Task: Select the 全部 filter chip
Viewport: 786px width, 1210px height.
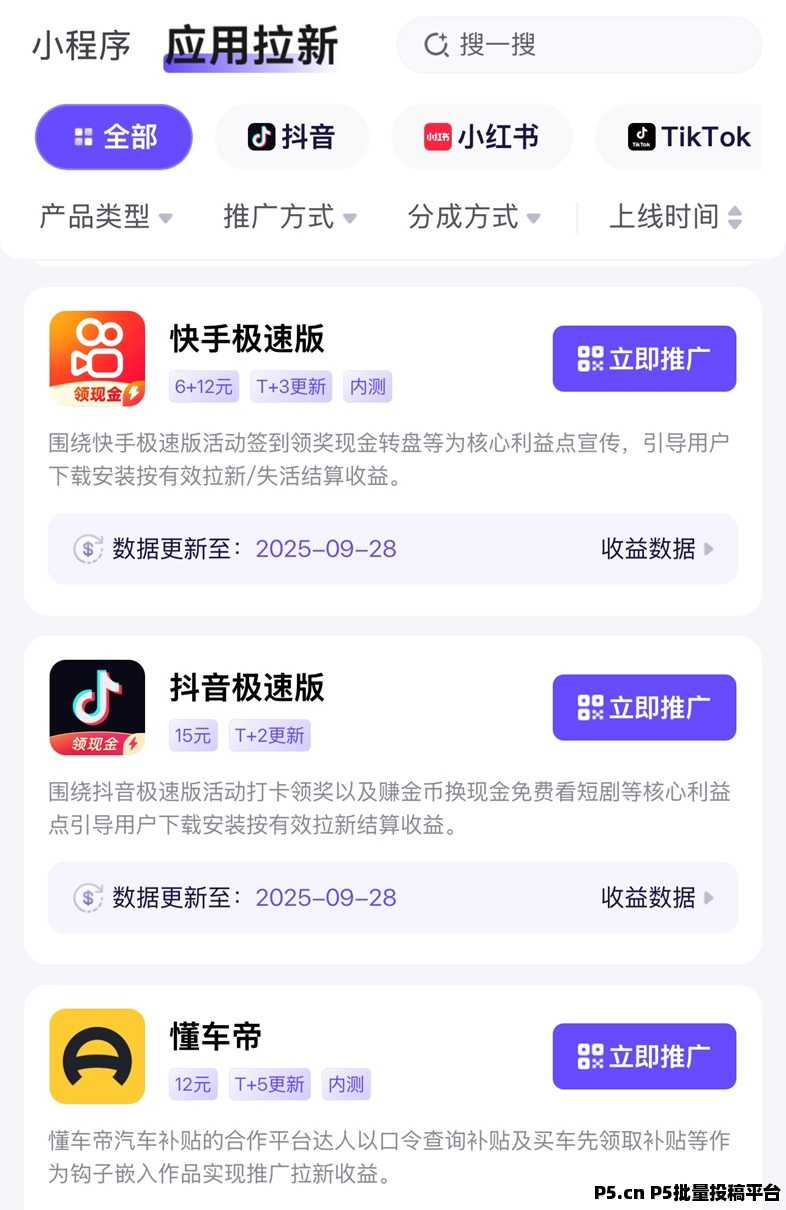Action: coord(114,137)
